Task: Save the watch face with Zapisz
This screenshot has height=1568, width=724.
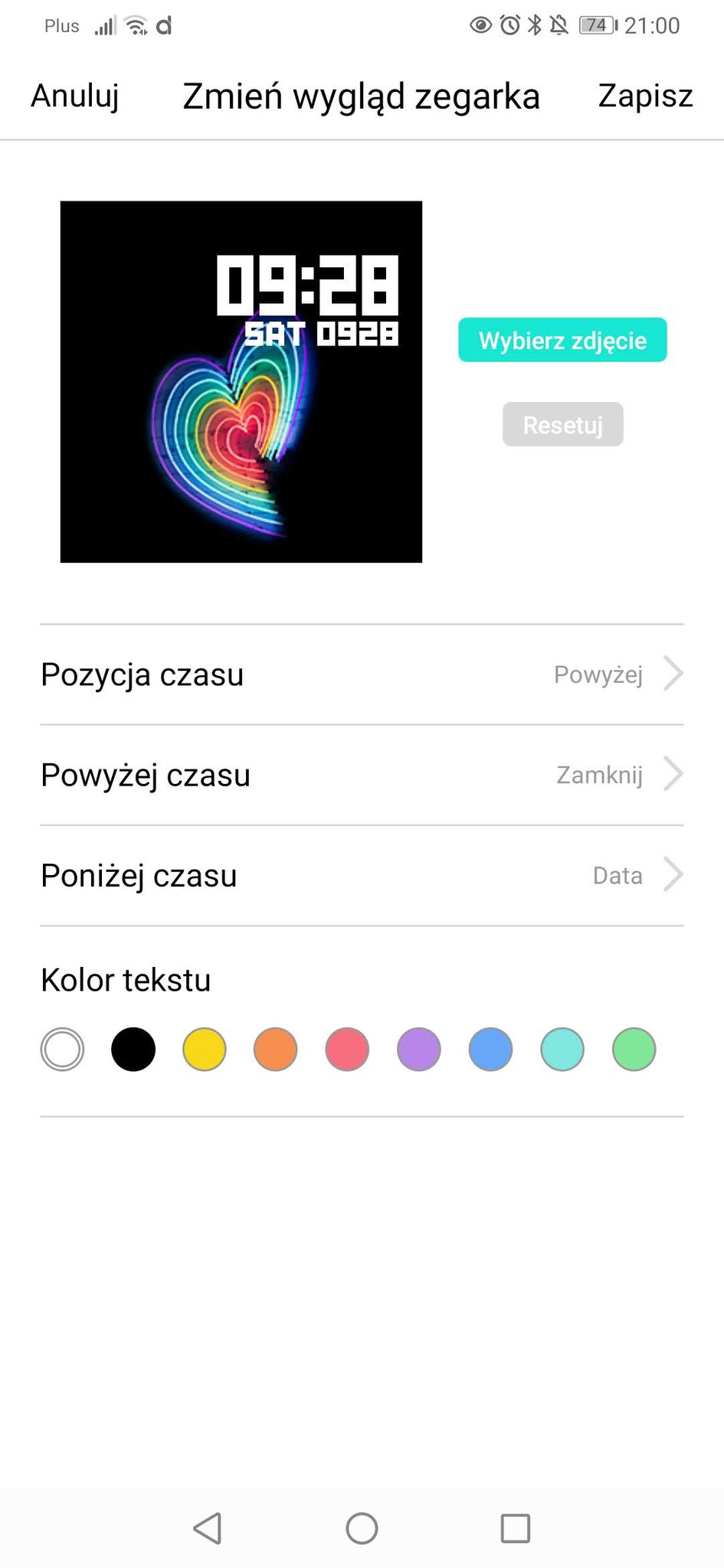Action: [645, 96]
